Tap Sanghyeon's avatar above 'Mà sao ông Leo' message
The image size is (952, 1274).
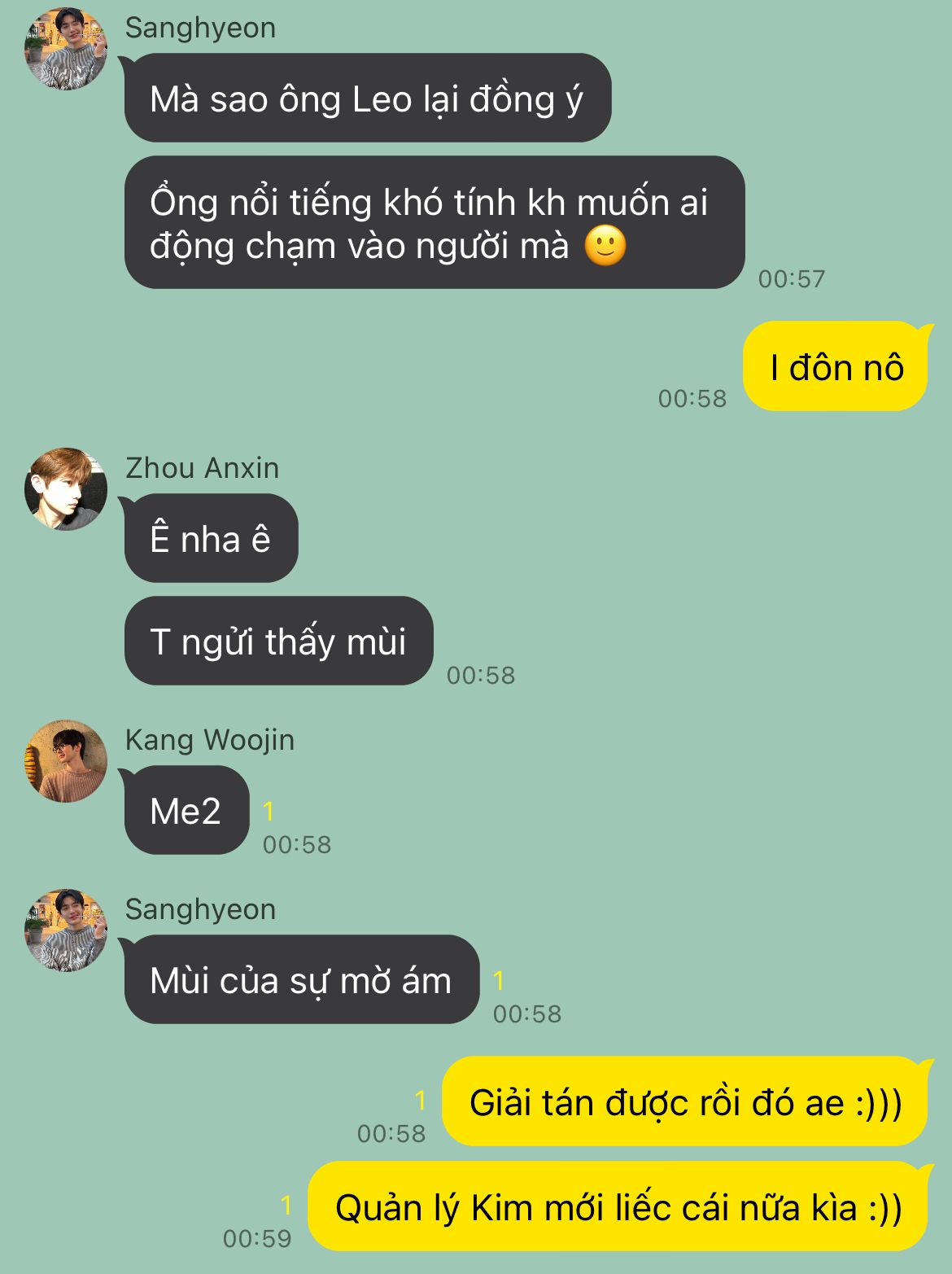point(66,49)
